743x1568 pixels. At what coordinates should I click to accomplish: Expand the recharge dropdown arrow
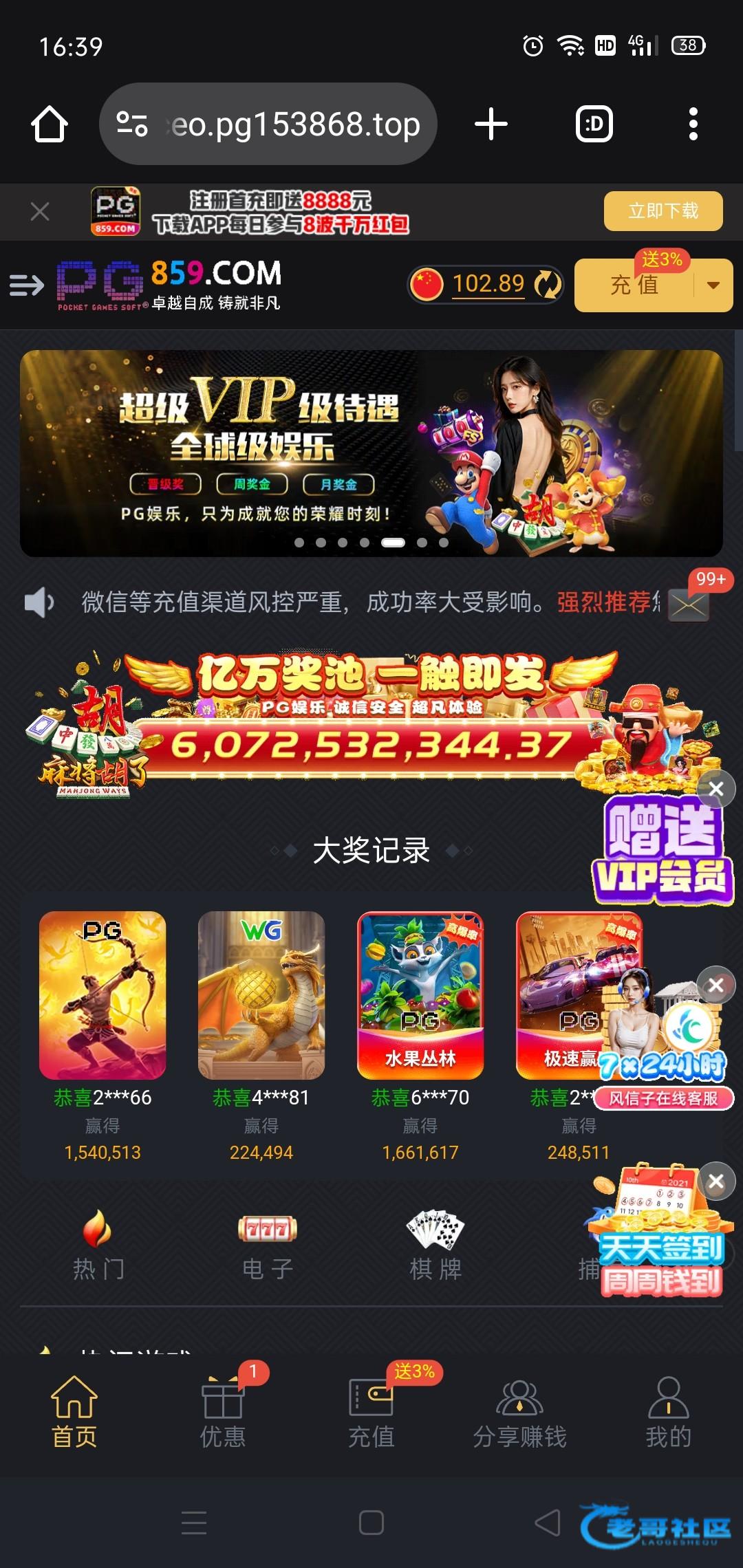713,285
